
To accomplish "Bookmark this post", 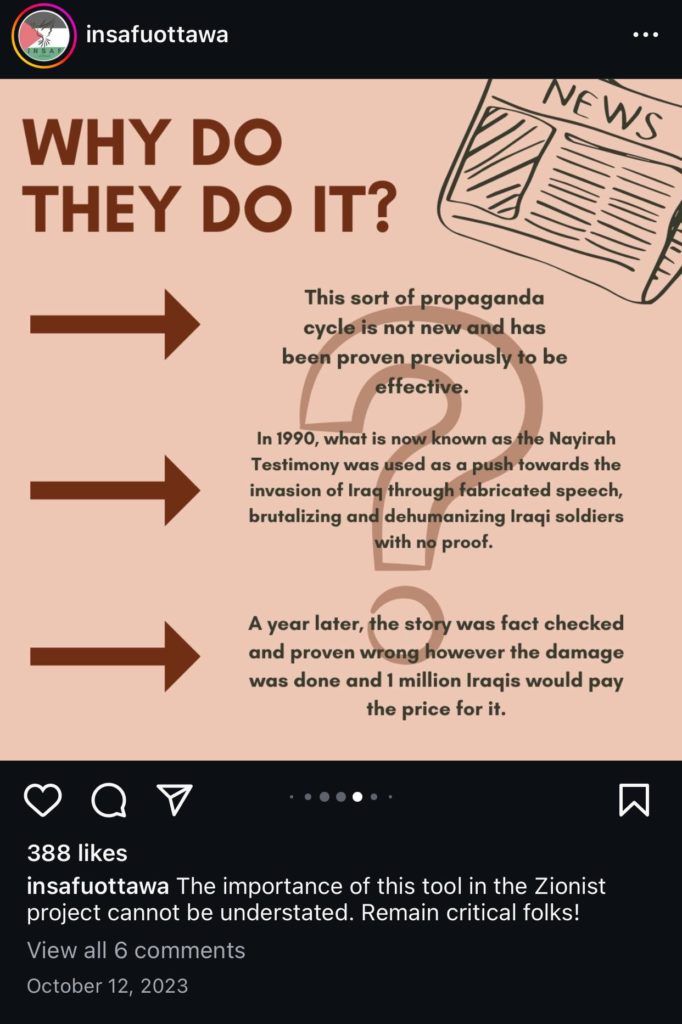I will point(634,799).
